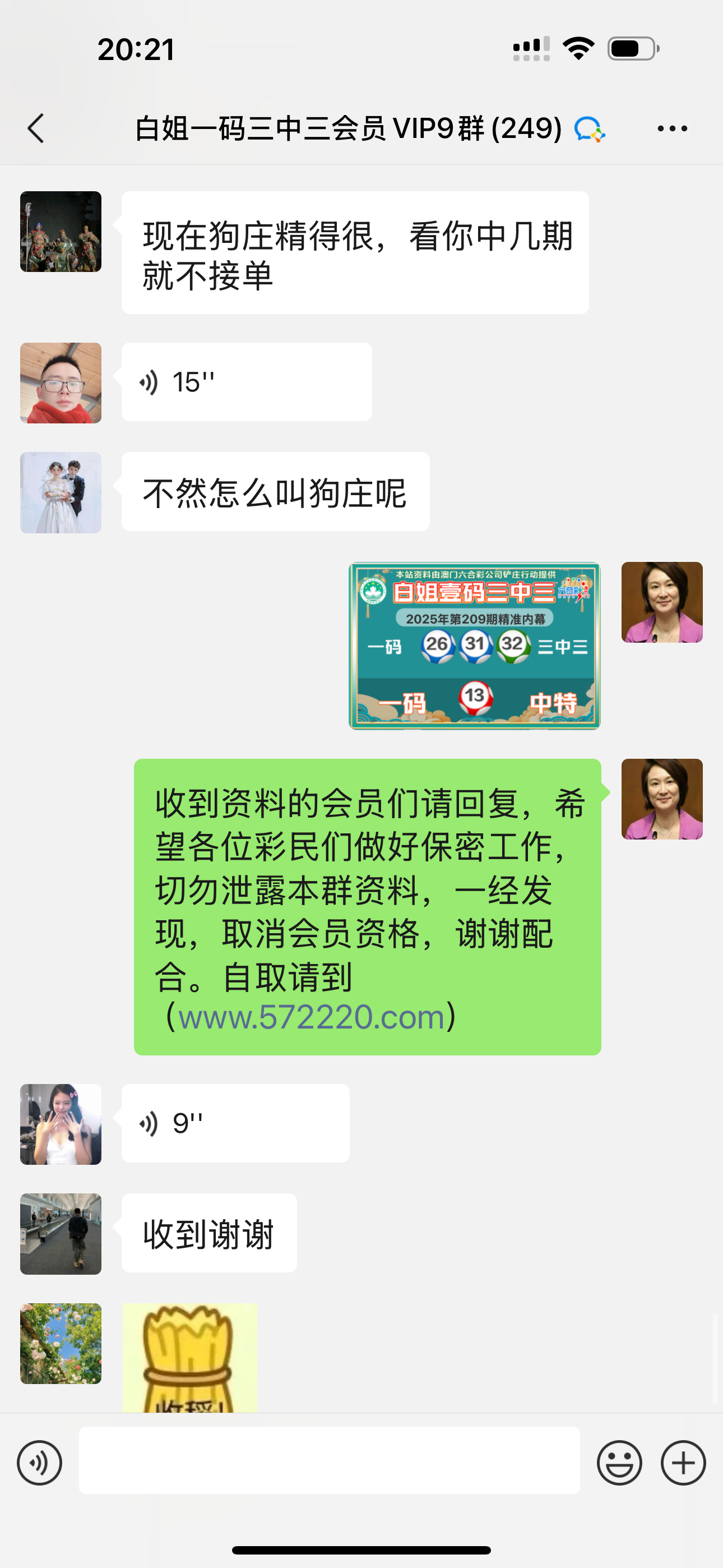The image size is (723, 1568).
Task: Open profile of the flower avatar sender
Action: (x=61, y=1343)
